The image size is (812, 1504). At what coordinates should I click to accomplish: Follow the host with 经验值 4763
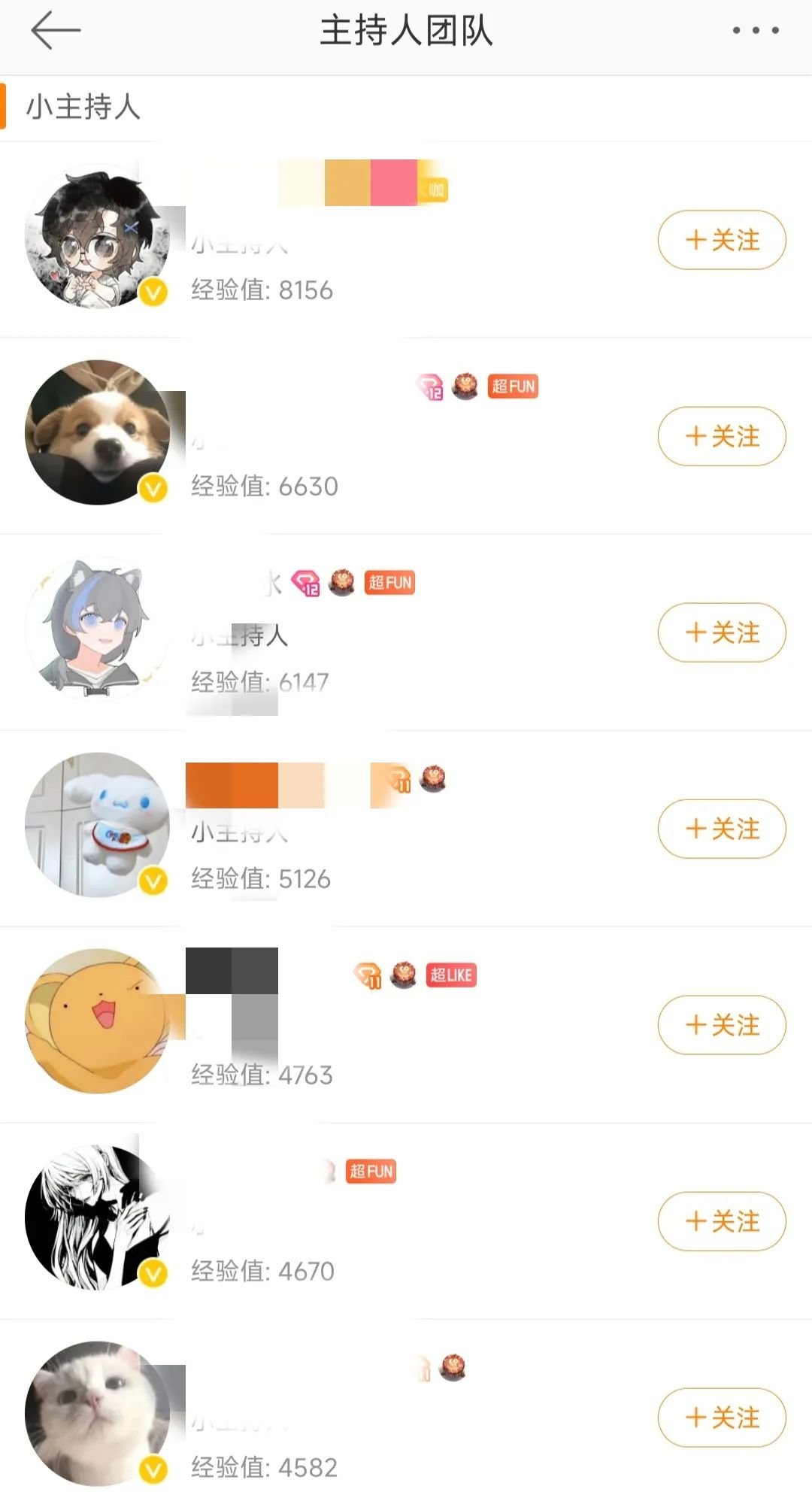click(x=722, y=1026)
